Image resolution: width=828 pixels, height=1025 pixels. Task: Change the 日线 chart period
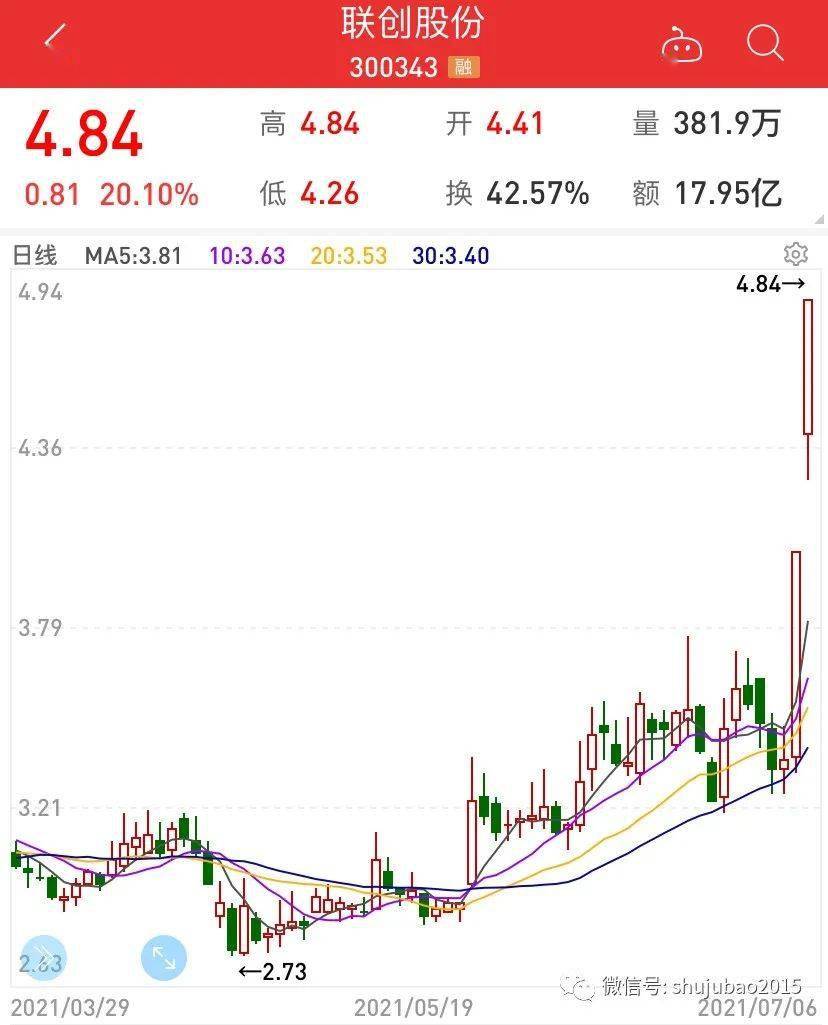coord(35,255)
